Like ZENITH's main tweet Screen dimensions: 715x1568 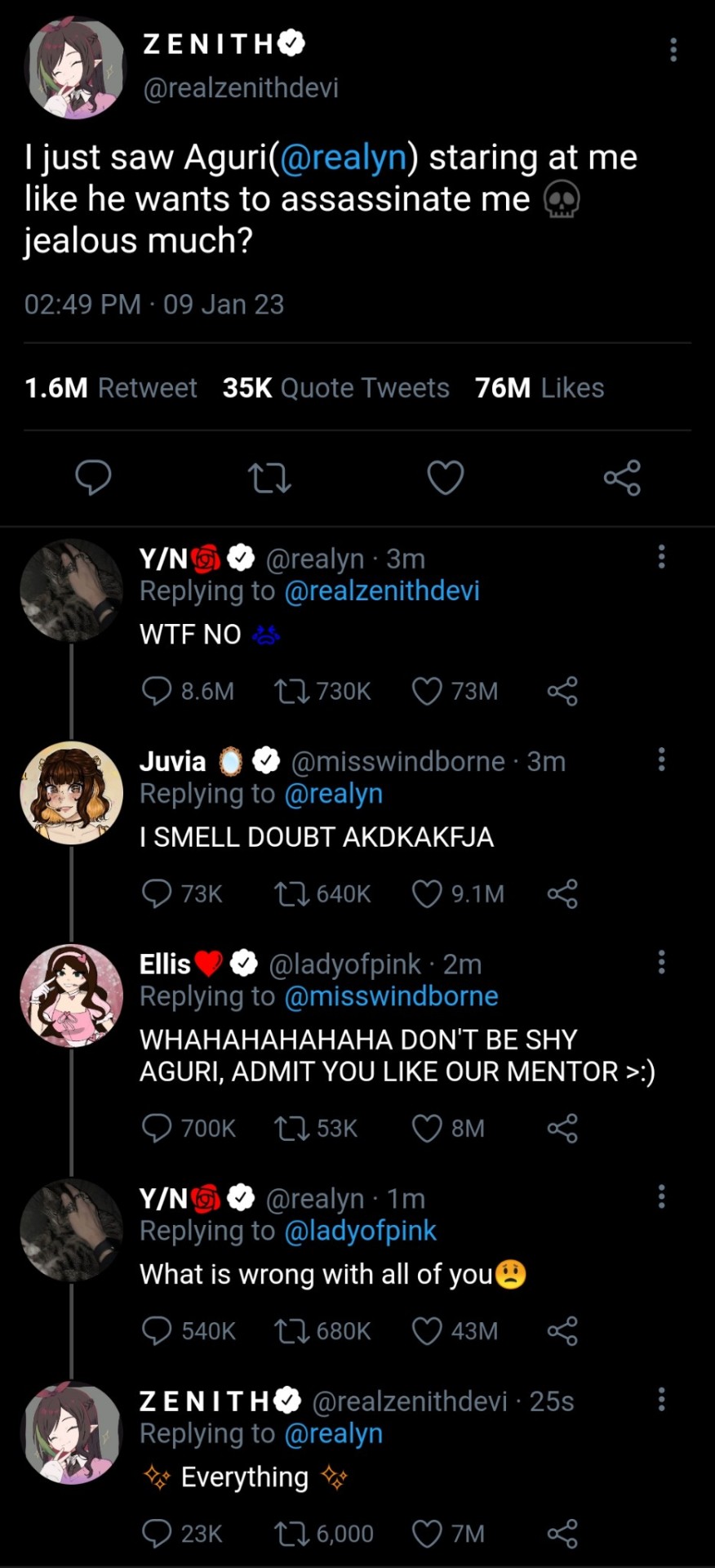[x=446, y=478]
